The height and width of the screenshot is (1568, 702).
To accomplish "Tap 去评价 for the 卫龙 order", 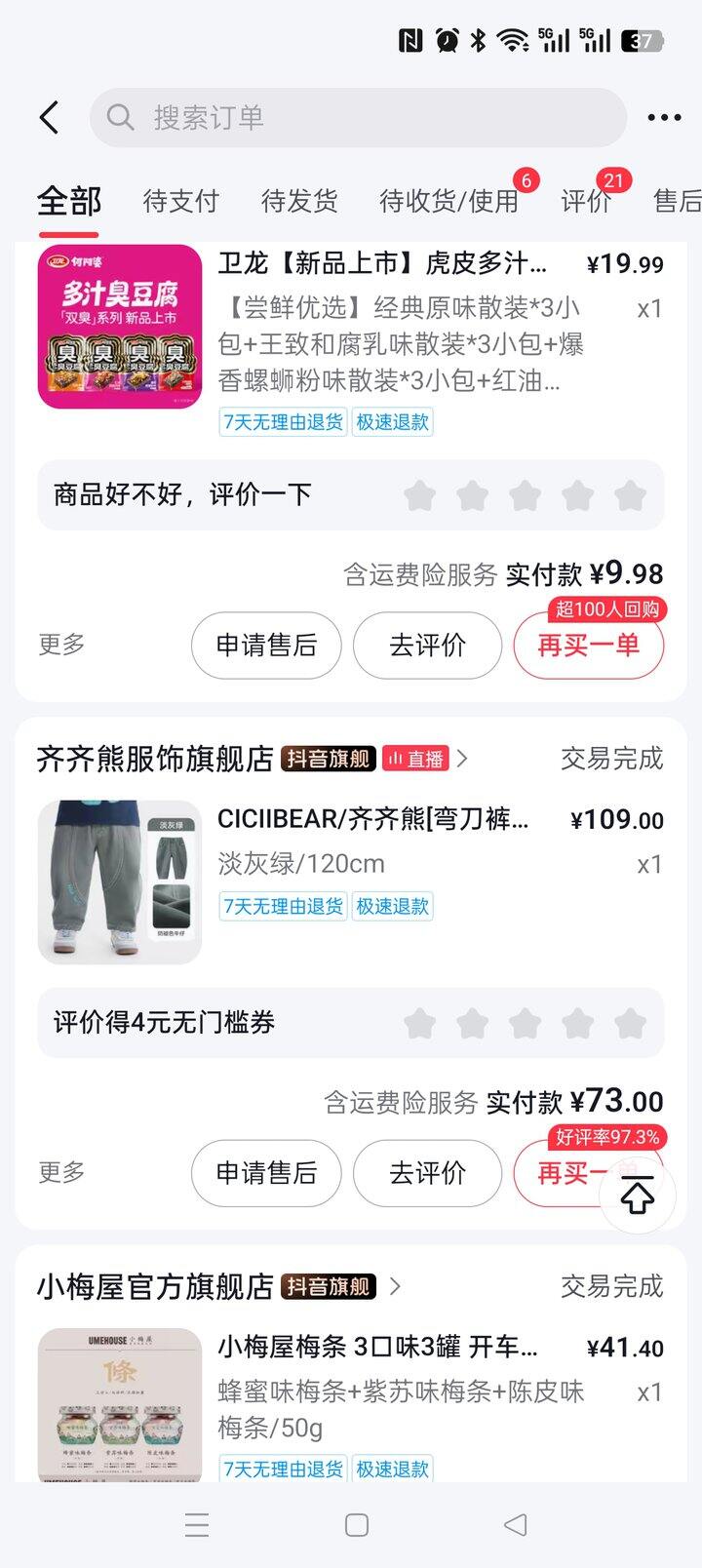I will 427,646.
